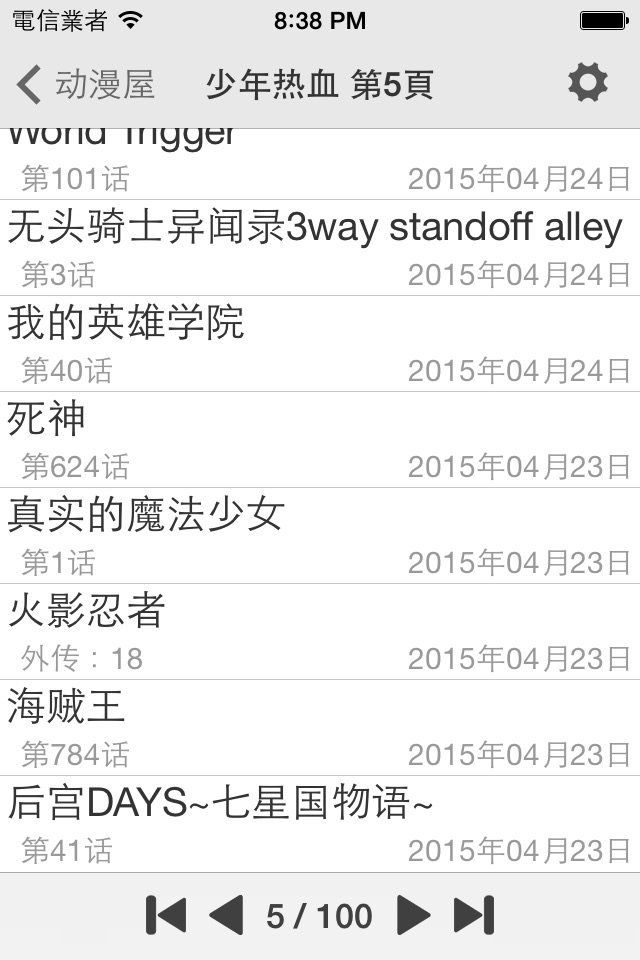Open 无头骑士异闻录3way standoff alley

pos(320,247)
